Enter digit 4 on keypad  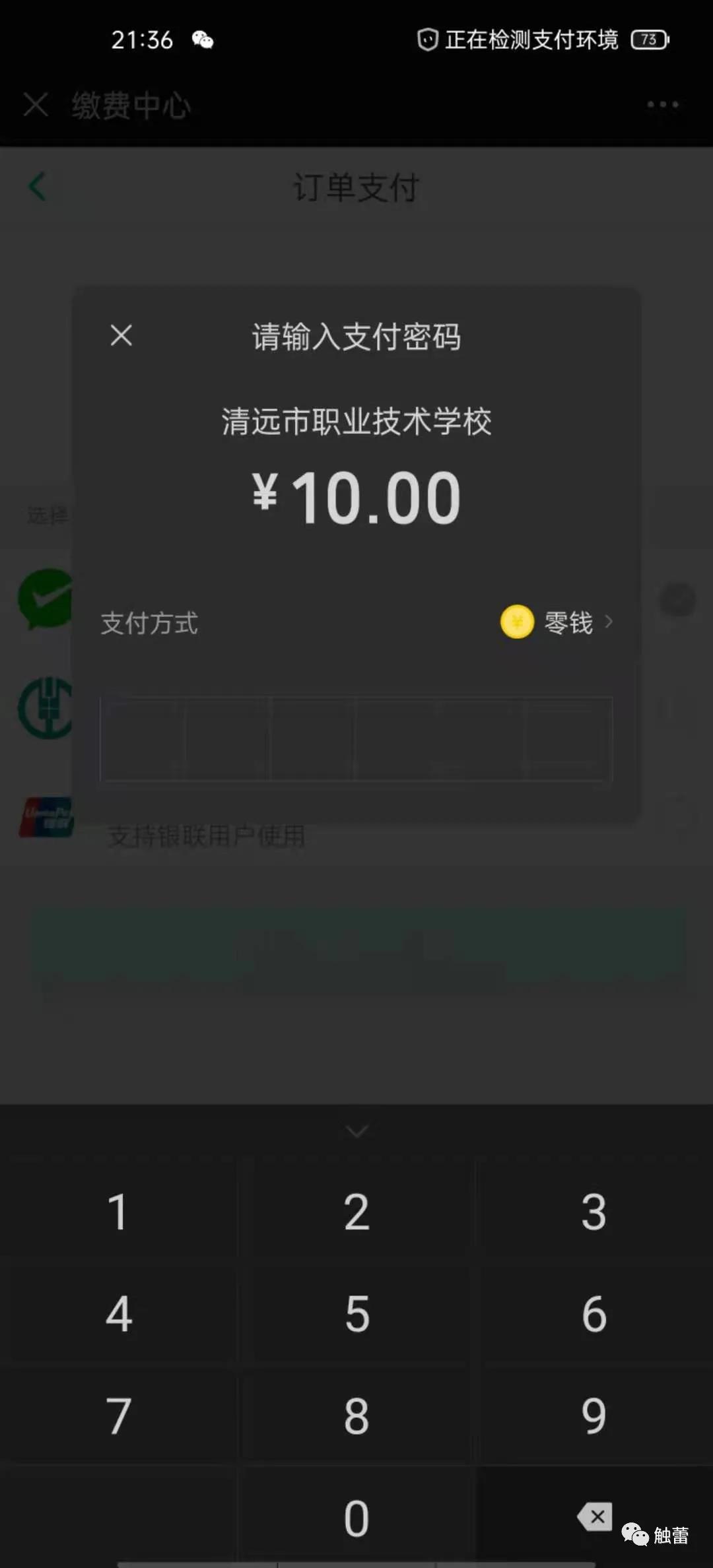click(119, 1314)
